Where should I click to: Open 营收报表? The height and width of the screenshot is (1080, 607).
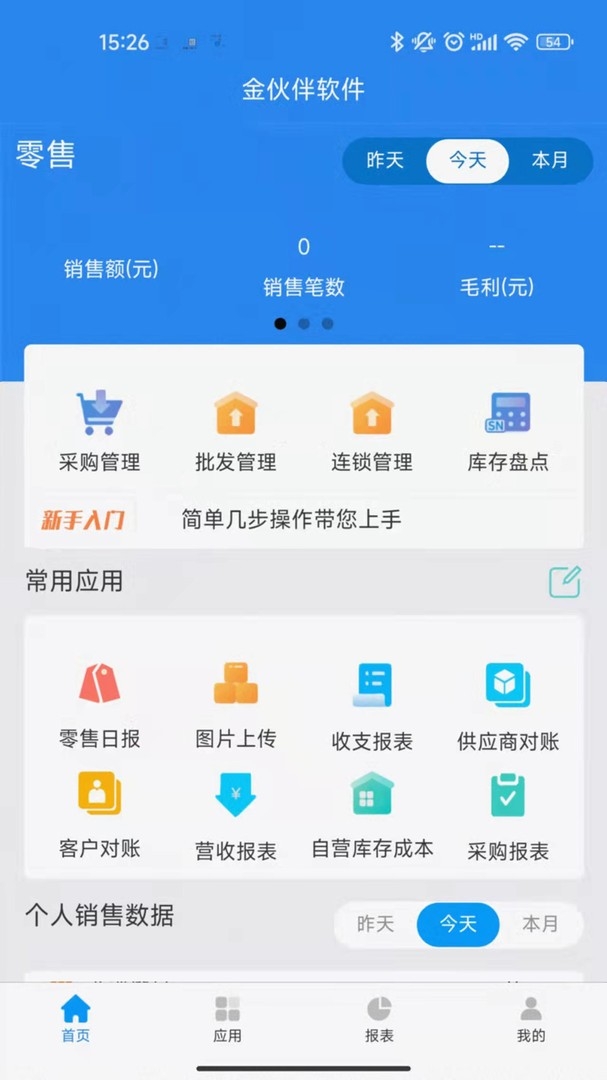pyautogui.click(x=236, y=816)
